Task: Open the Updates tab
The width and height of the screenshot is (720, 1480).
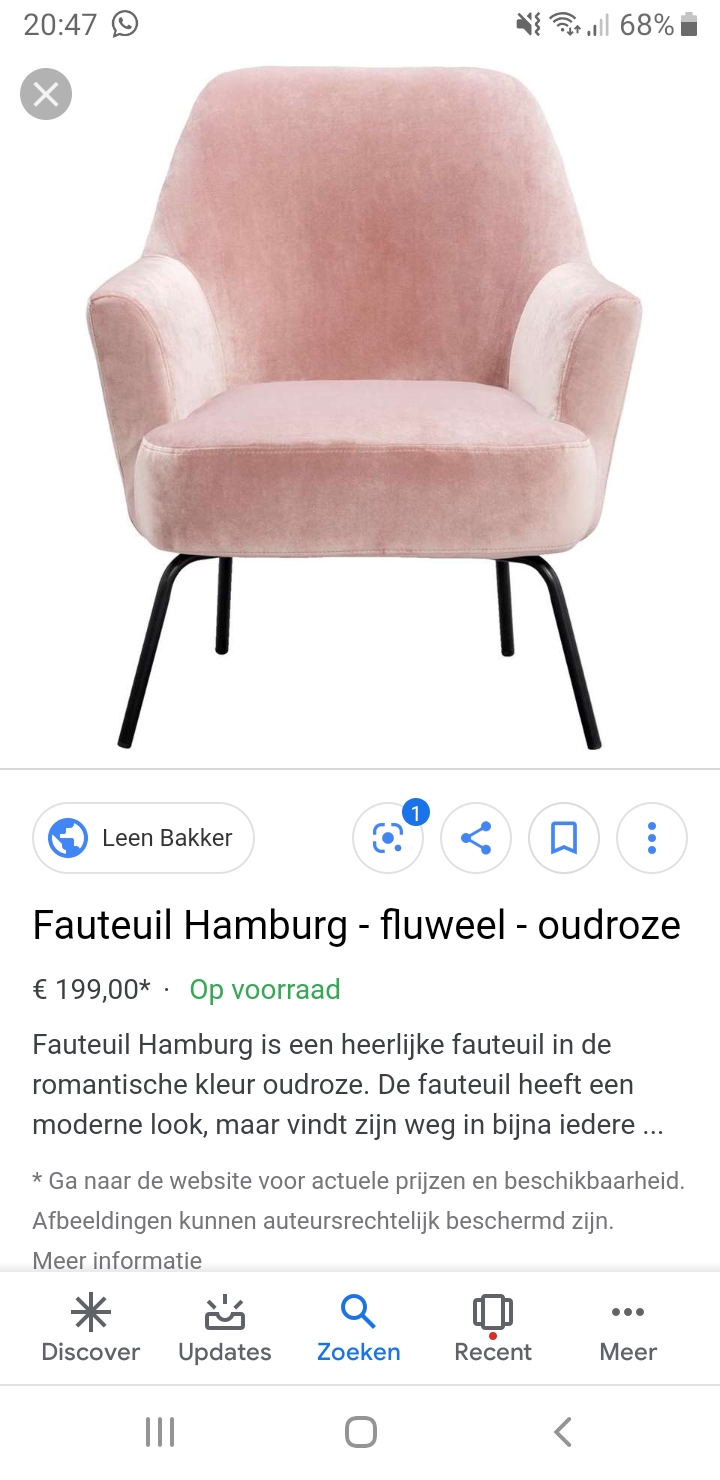Action: 225,1329
